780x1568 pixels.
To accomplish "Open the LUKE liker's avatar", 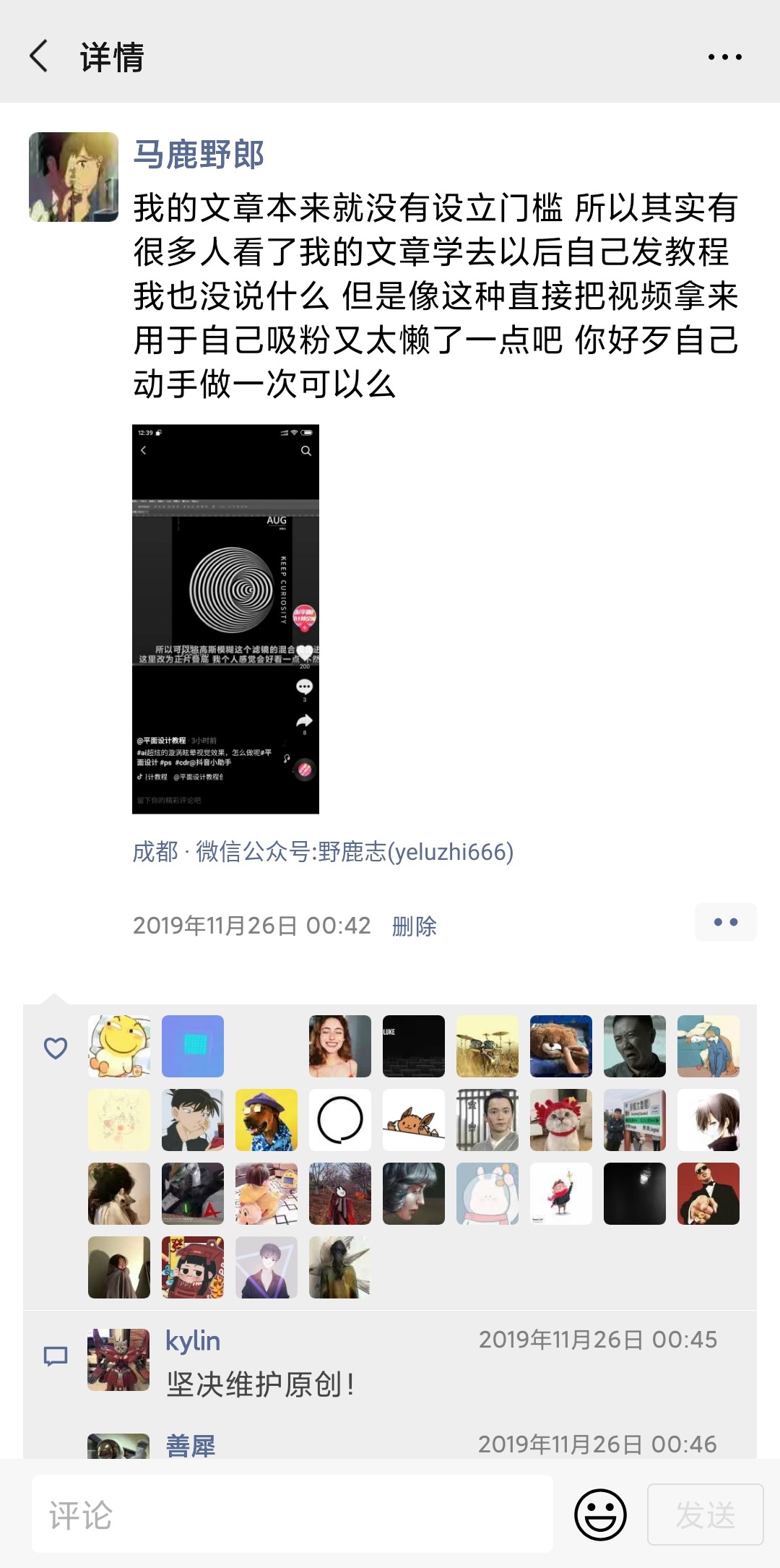I will coord(414,1046).
